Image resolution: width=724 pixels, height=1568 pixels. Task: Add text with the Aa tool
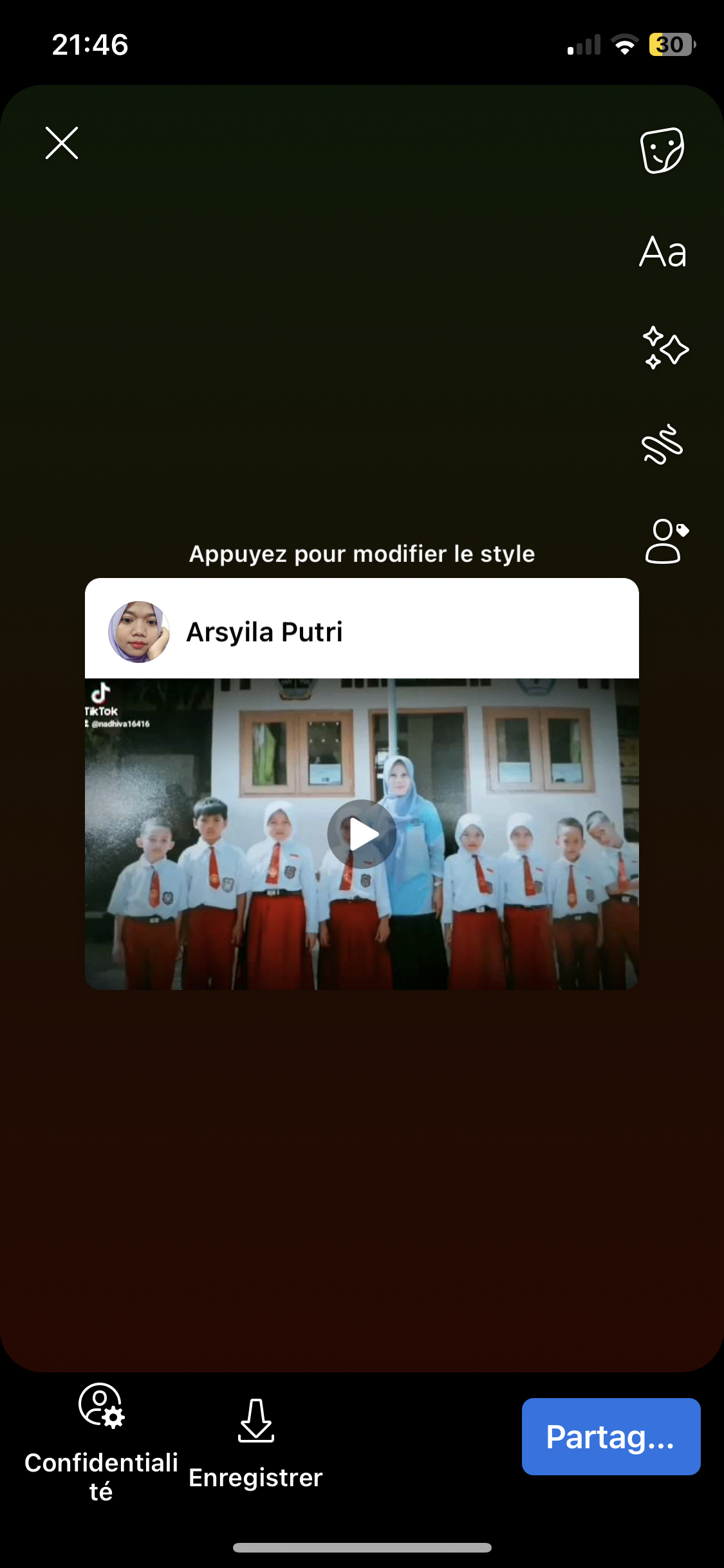pyautogui.click(x=662, y=252)
